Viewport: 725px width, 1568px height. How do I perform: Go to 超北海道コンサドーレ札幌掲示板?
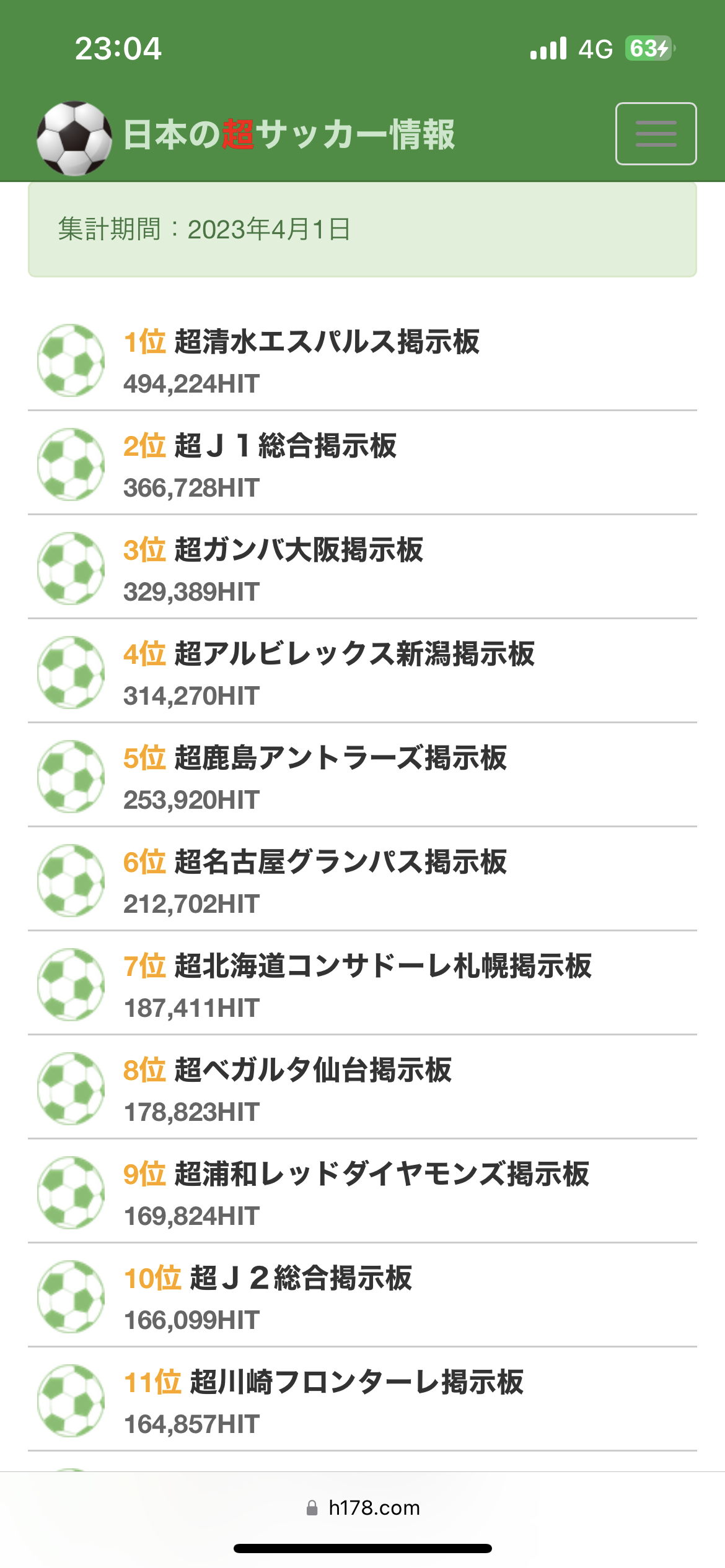[362, 984]
